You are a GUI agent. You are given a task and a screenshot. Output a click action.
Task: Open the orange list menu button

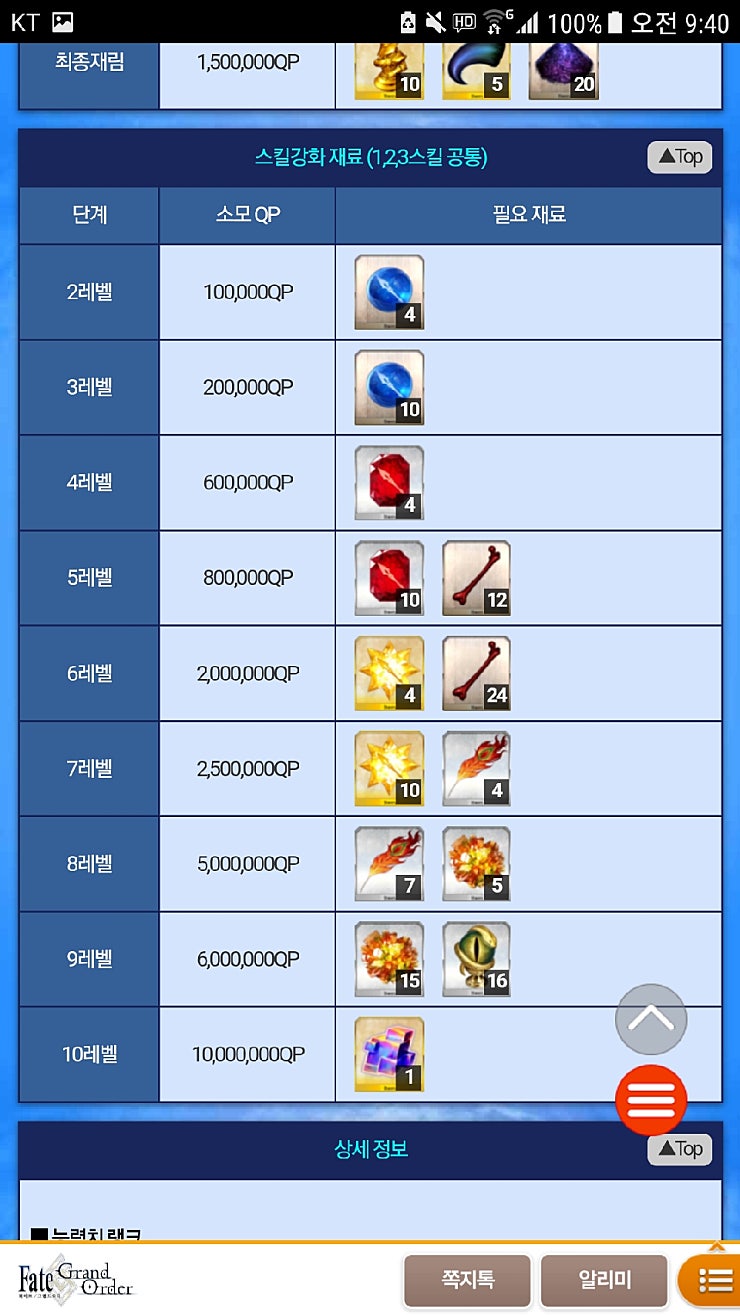tap(712, 1281)
